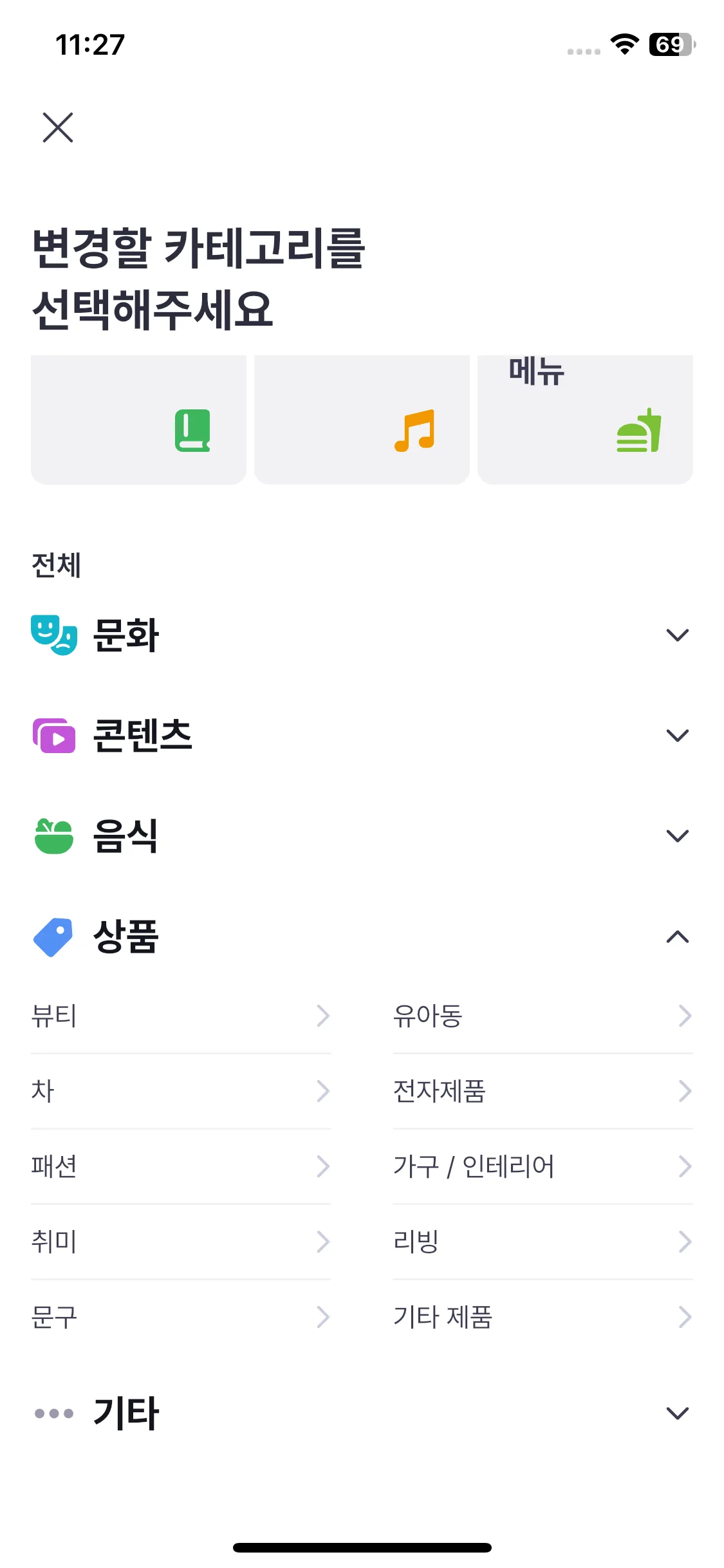Screen dimensions: 724x1568
Task: Expand the 기타 category
Action: coord(362,1414)
